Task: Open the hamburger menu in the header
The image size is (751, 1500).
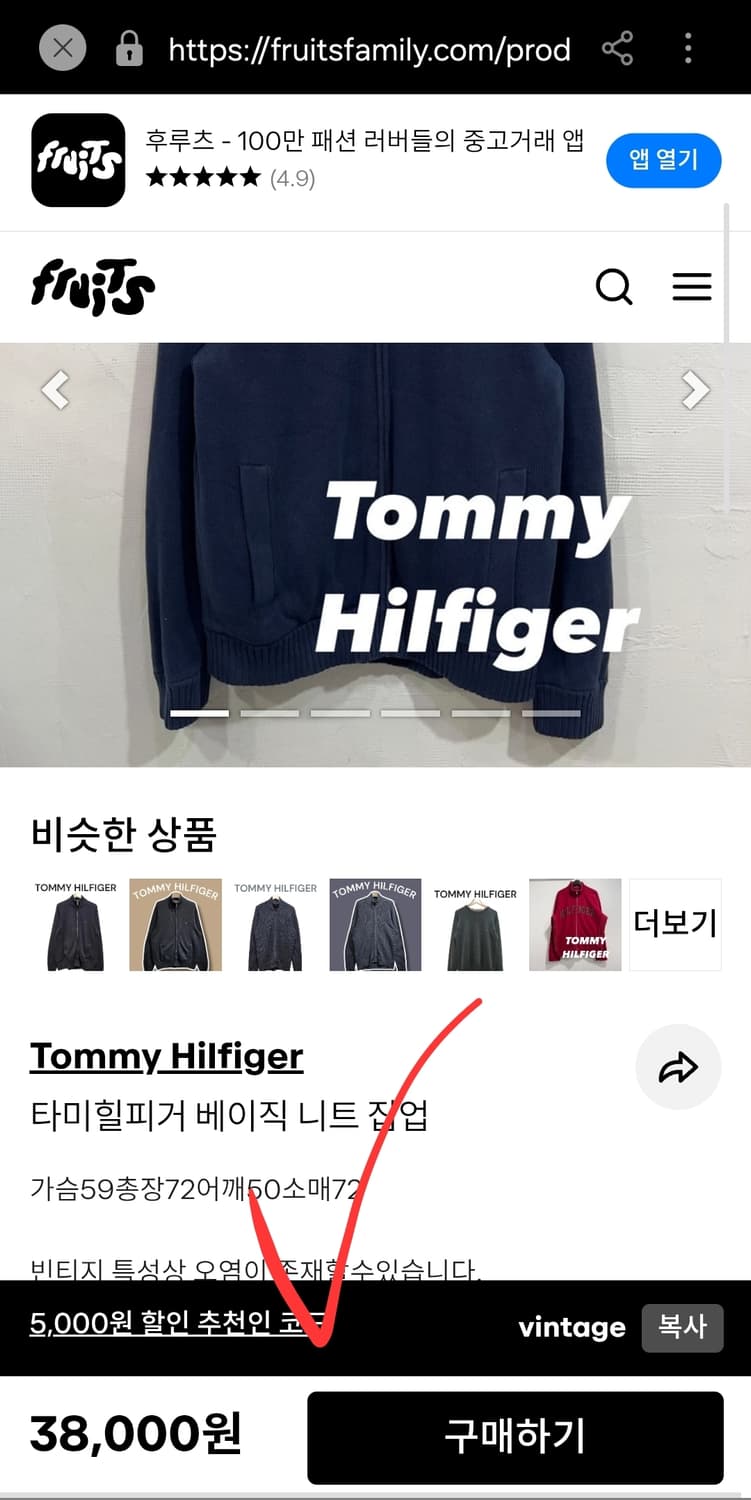Action: point(692,287)
